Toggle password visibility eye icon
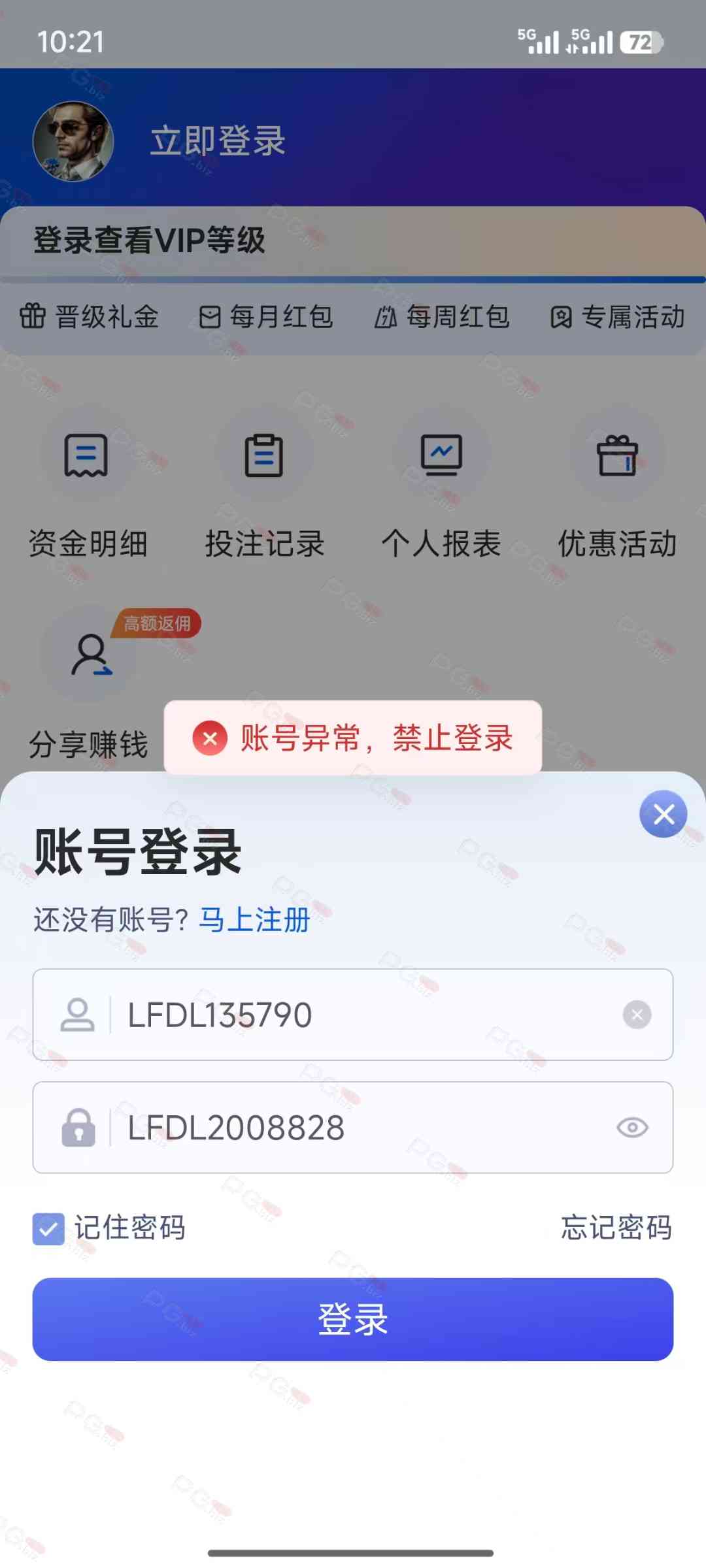This screenshot has height=1568, width=706. pos(632,1128)
